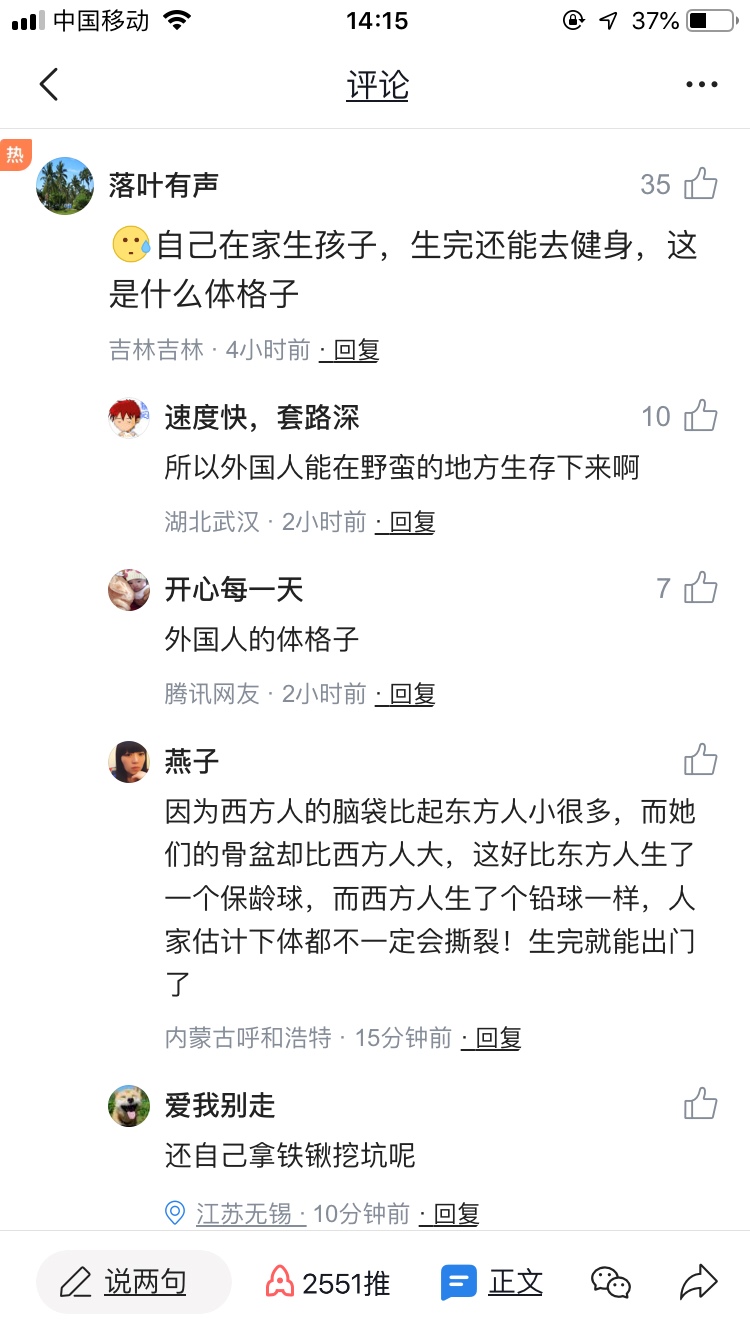Return to the article via 正文
750x1334 pixels.
pos(493,1282)
